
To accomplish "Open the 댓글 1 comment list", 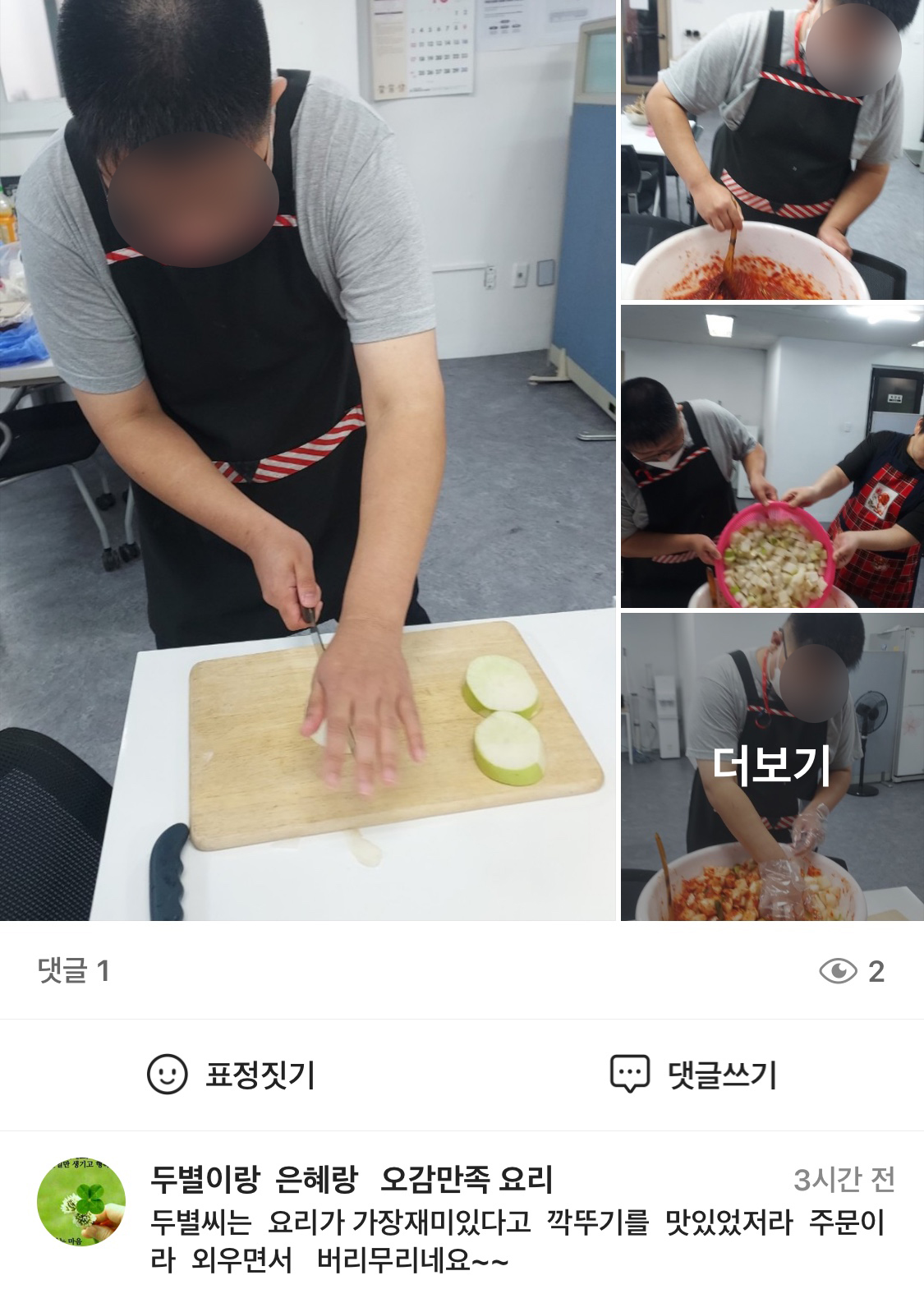I will (74, 971).
